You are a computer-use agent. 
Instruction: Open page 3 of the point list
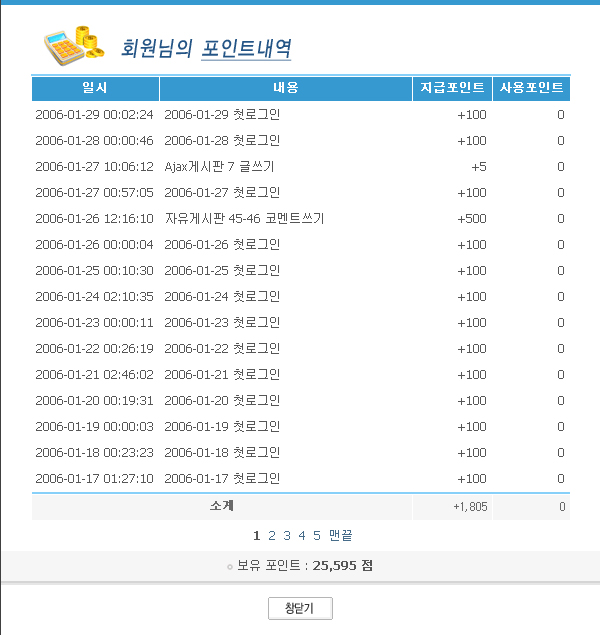(x=287, y=536)
